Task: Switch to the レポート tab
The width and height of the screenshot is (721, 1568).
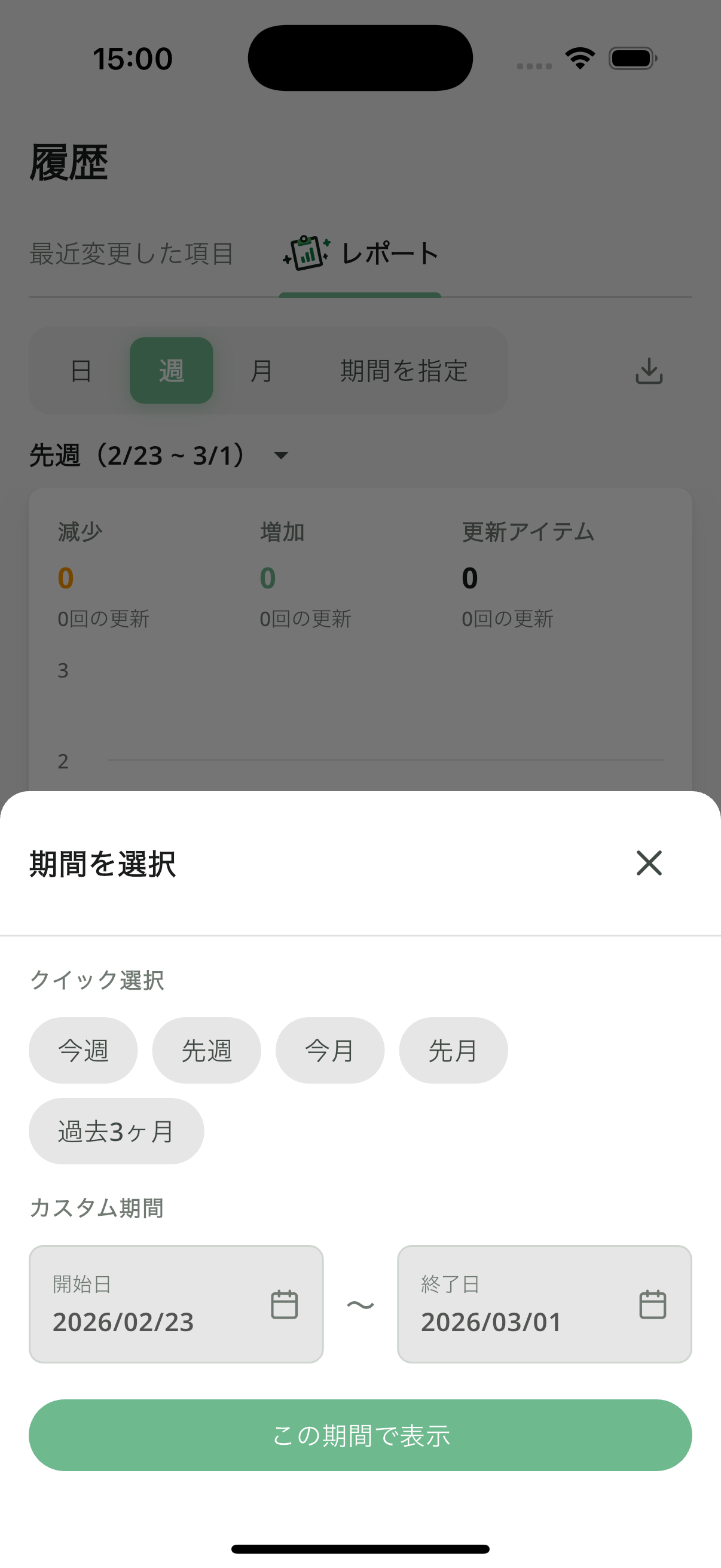Action: click(360, 253)
